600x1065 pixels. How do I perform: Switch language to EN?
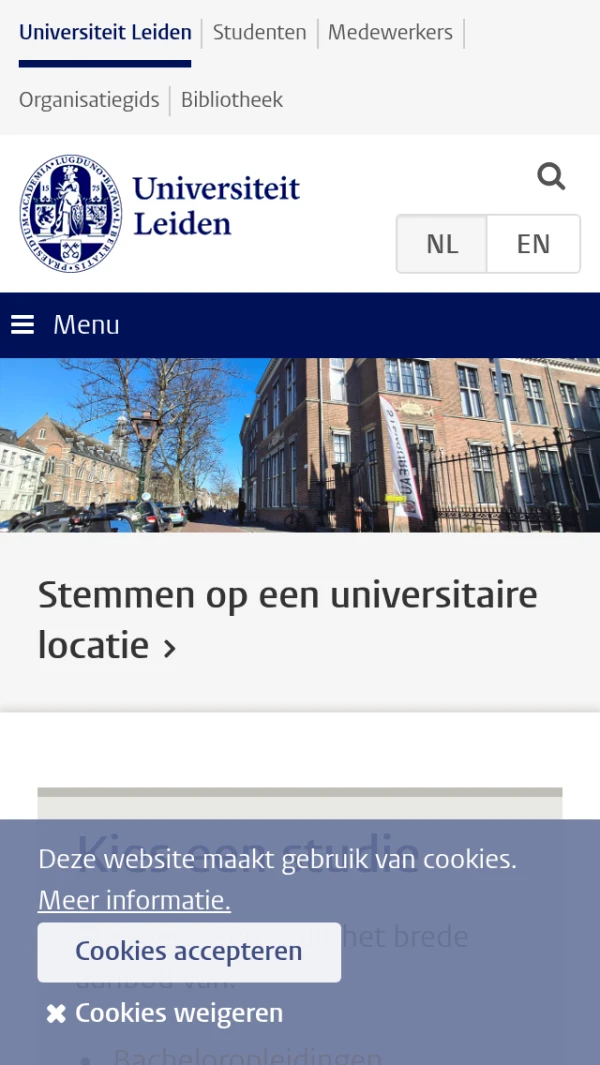click(533, 244)
